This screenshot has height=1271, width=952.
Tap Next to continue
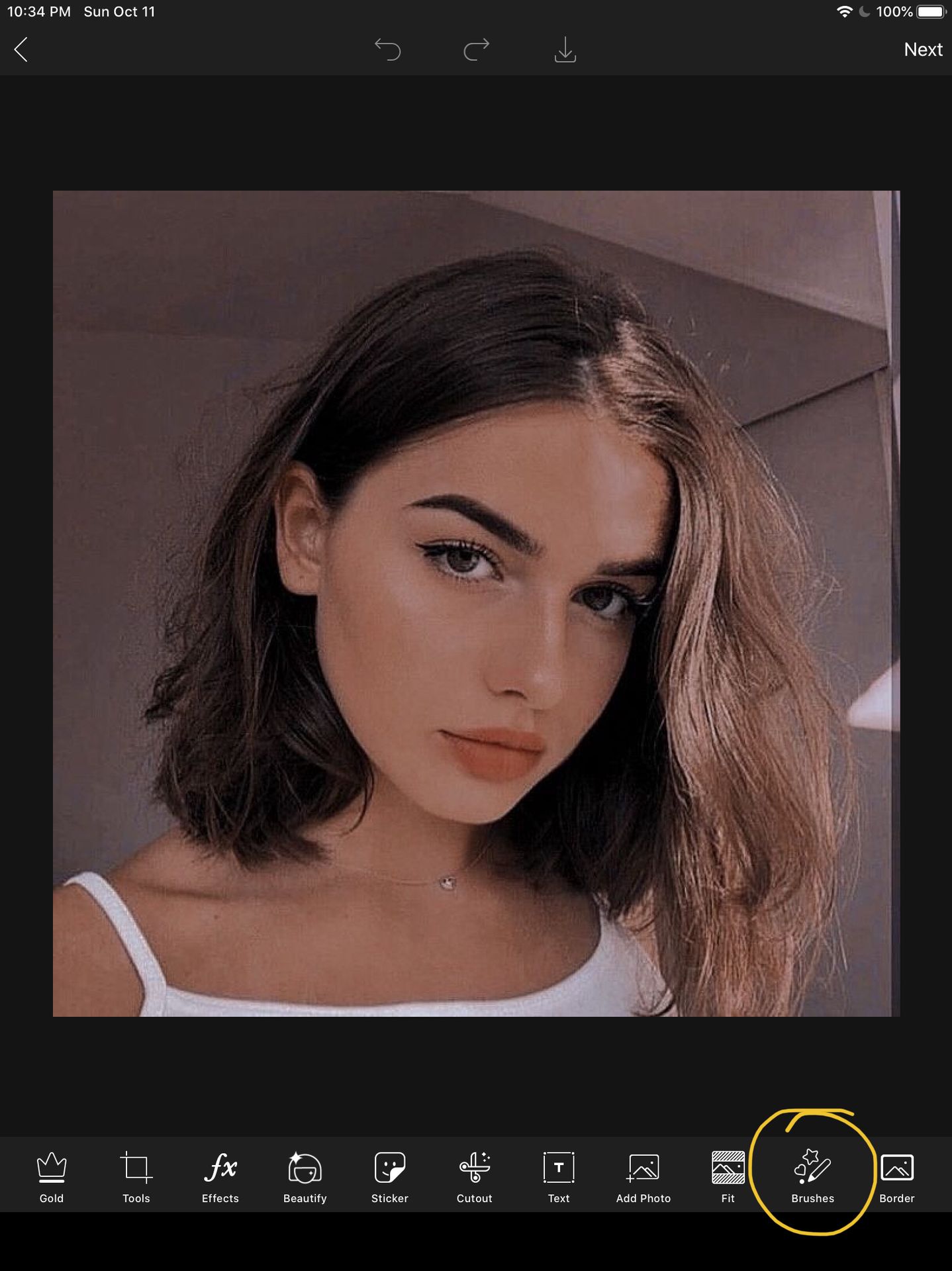pyautogui.click(x=922, y=50)
